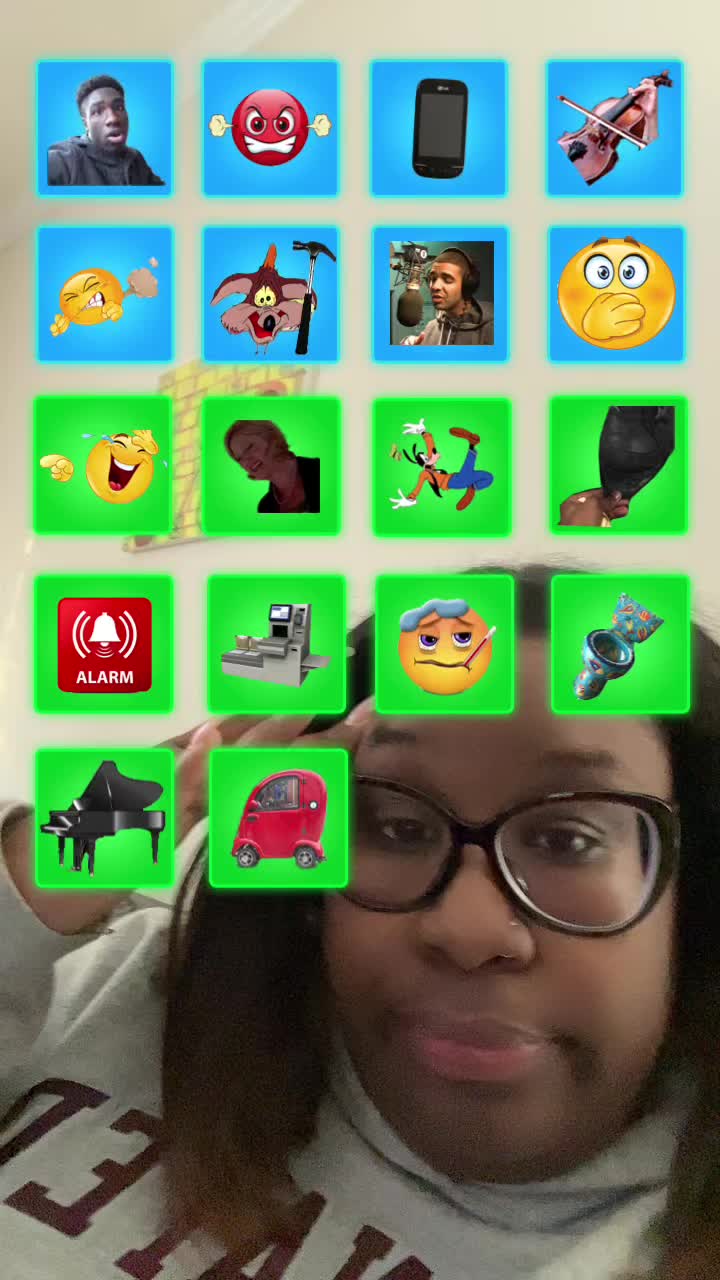Select the black sack green tile
The width and height of the screenshot is (720, 1280).
[618, 466]
